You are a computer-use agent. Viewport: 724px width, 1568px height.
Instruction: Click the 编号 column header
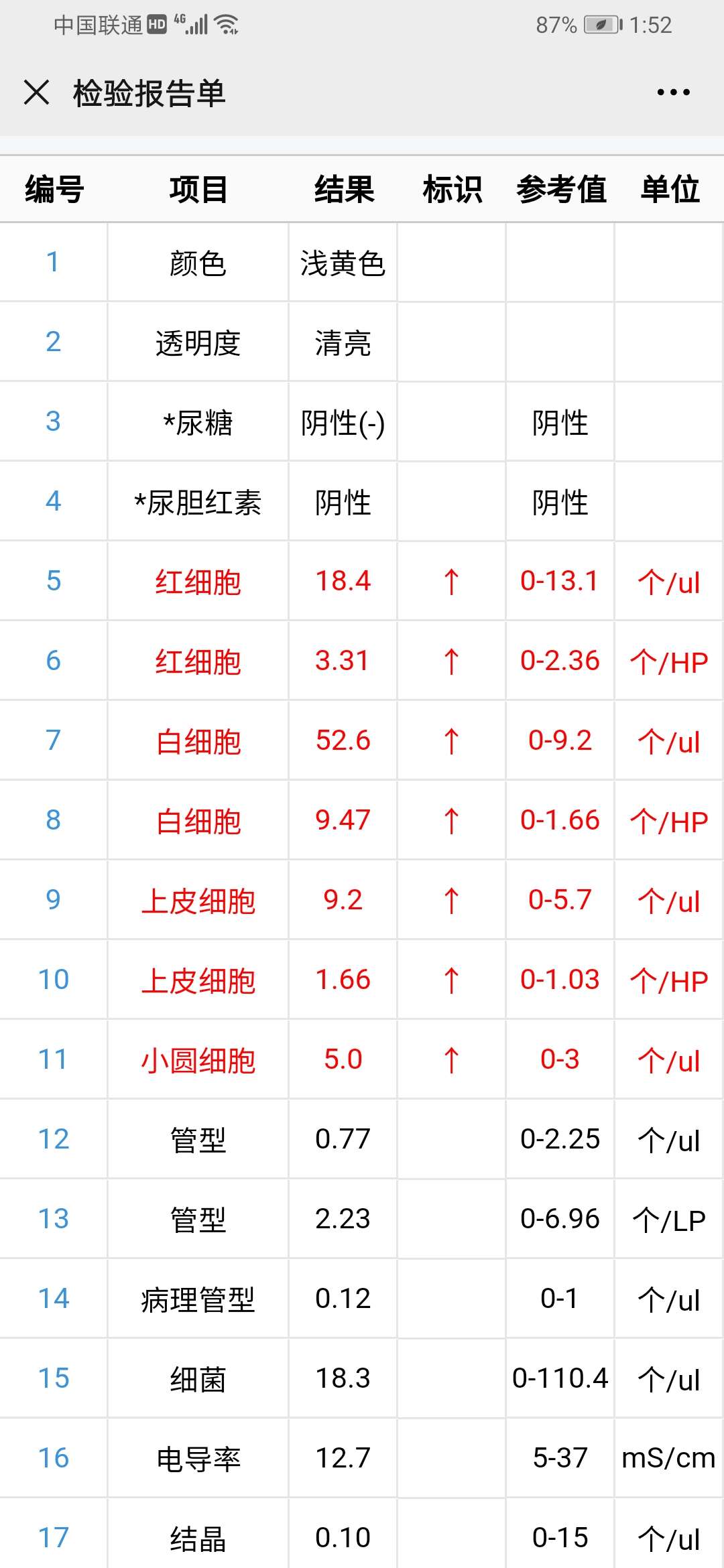point(52,190)
